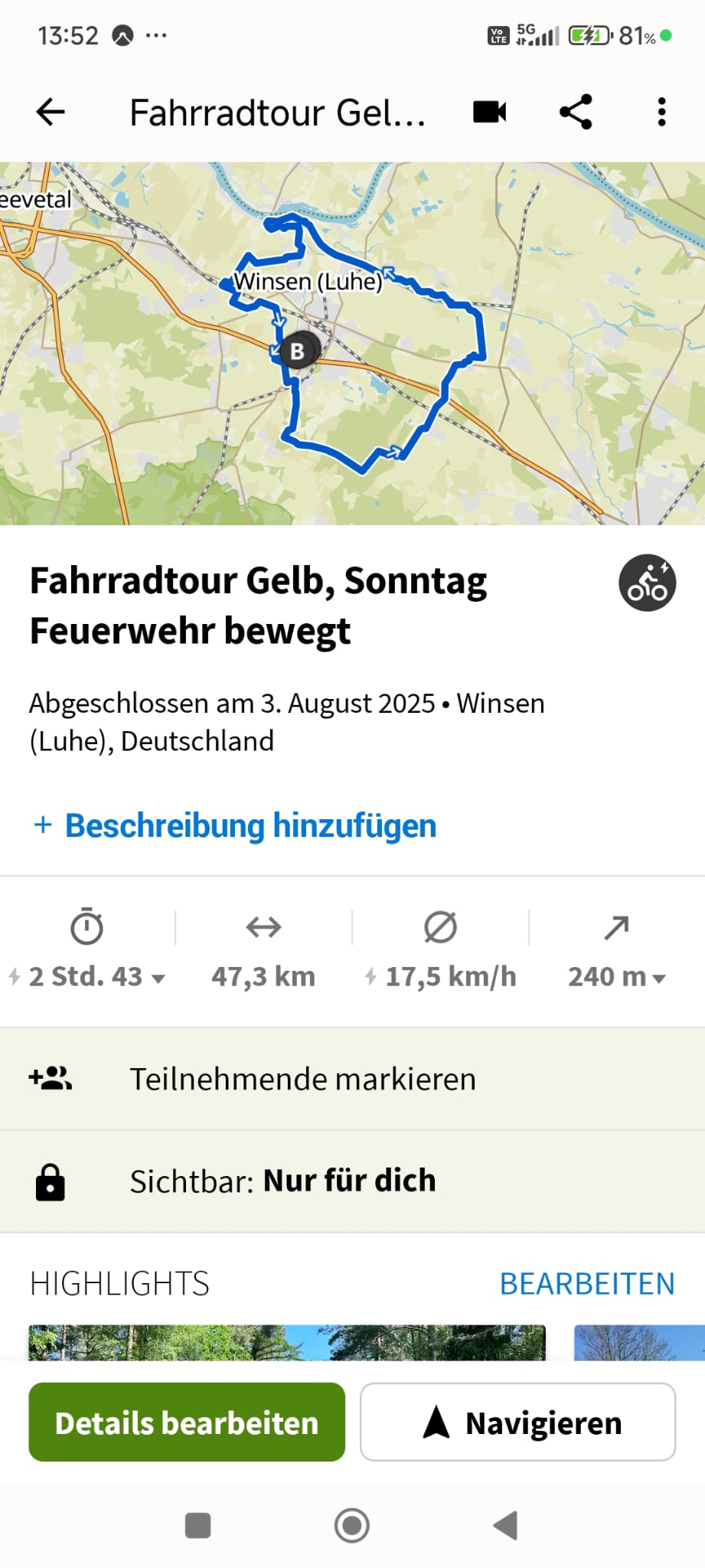Screen dimensions: 705x1568
Task: Tap the e-bike sport type icon
Action: point(648,583)
